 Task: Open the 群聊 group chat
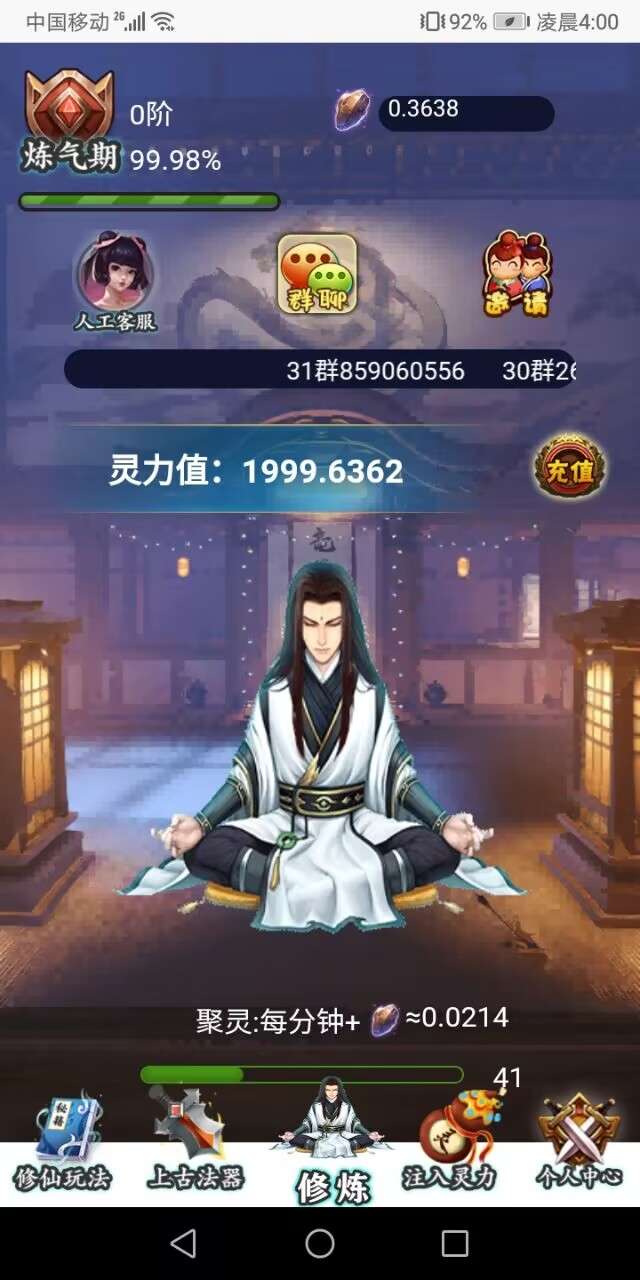(317, 274)
